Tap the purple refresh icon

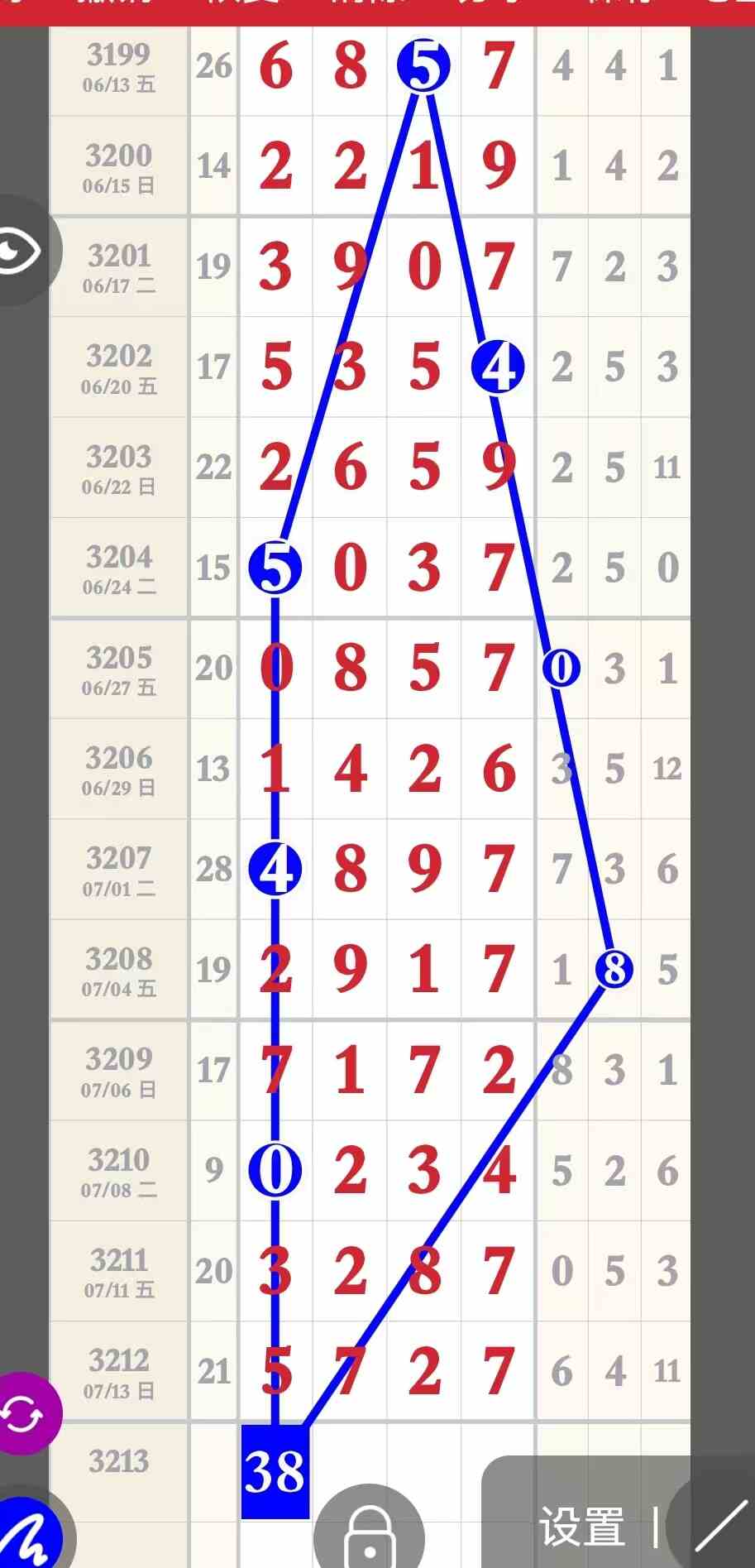pos(23,1413)
